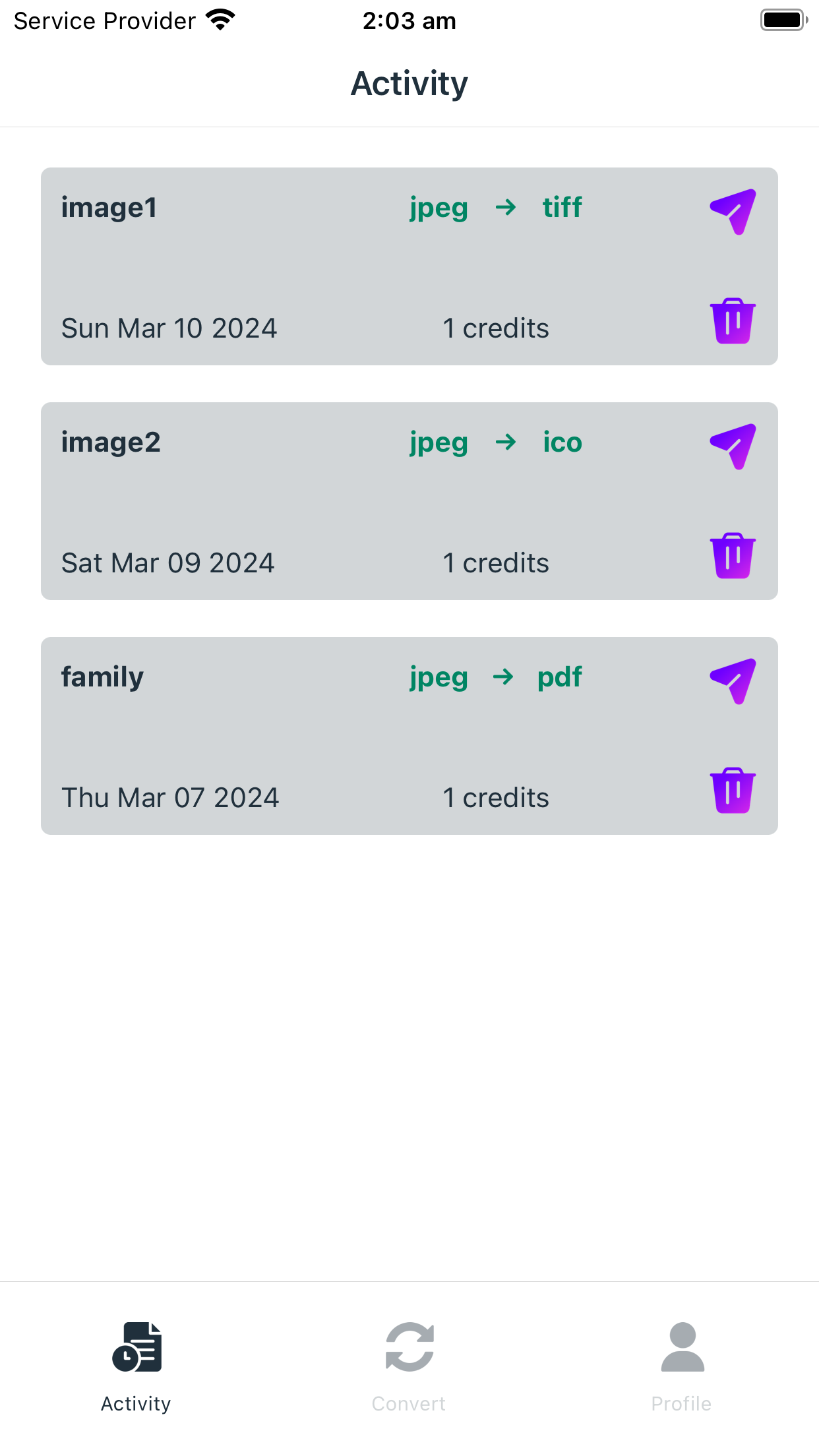Open the image2 activity card
This screenshot has height=1456, width=819.
point(409,501)
